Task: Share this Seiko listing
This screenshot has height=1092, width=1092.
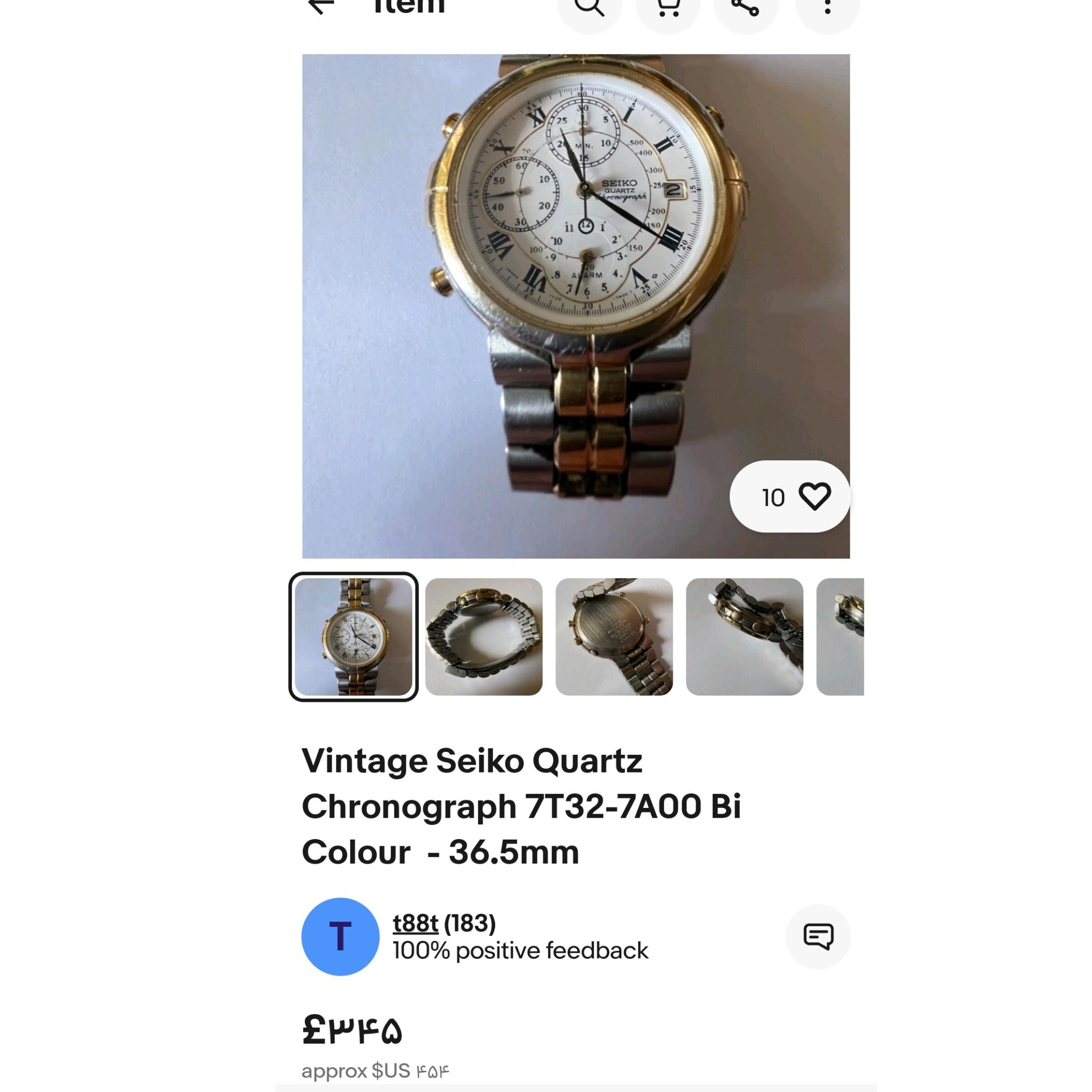Action: [745, 7]
